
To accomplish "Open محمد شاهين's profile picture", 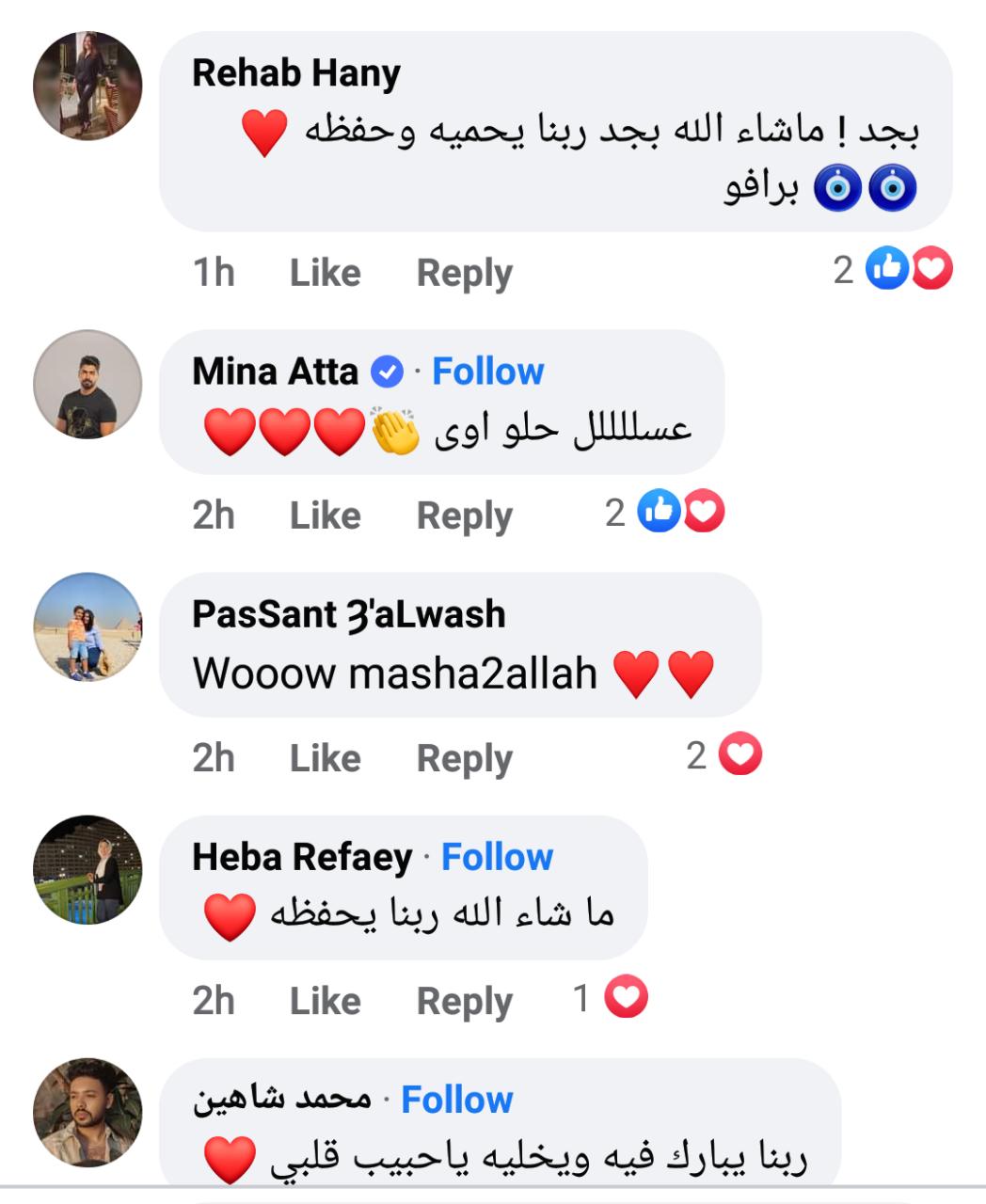I will (x=87, y=1113).
